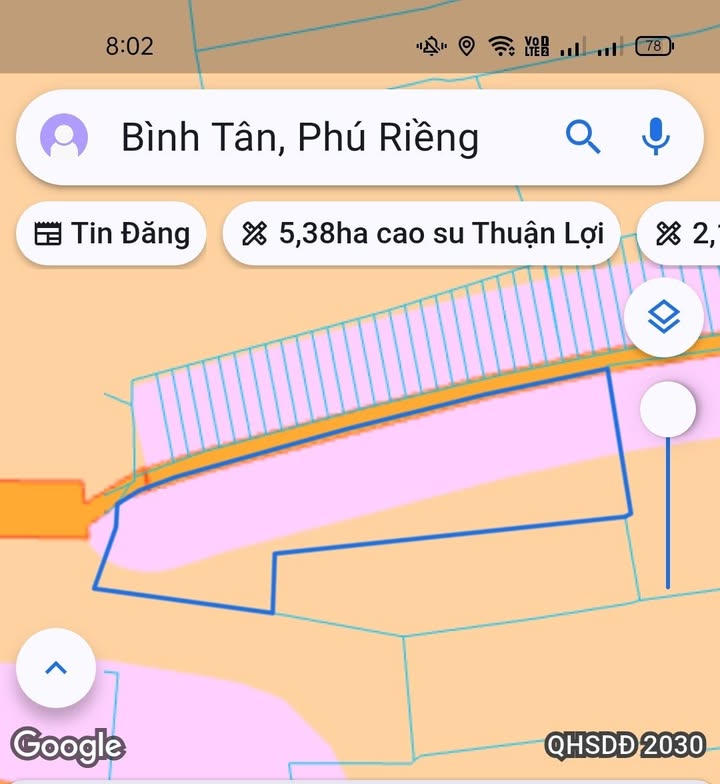Expand the bottom panel with up arrow
Viewport: 720px width, 784px height.
coord(56,668)
